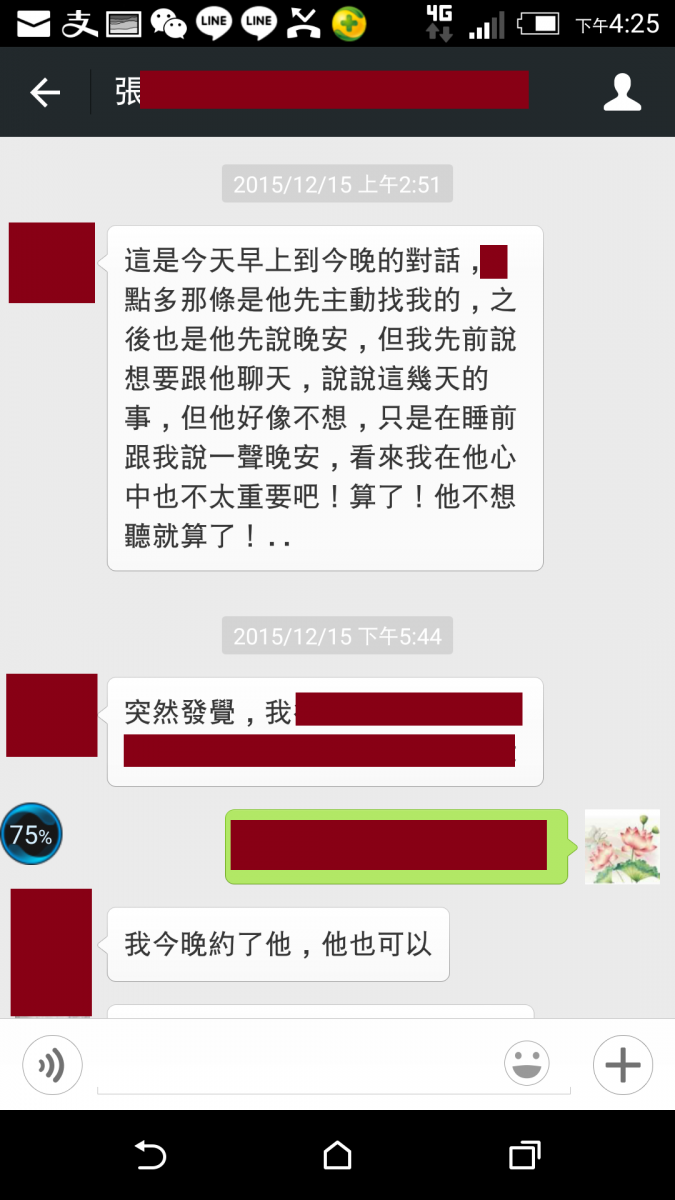Open the plus attachment menu
The height and width of the screenshot is (1200, 675).
tap(622, 1065)
